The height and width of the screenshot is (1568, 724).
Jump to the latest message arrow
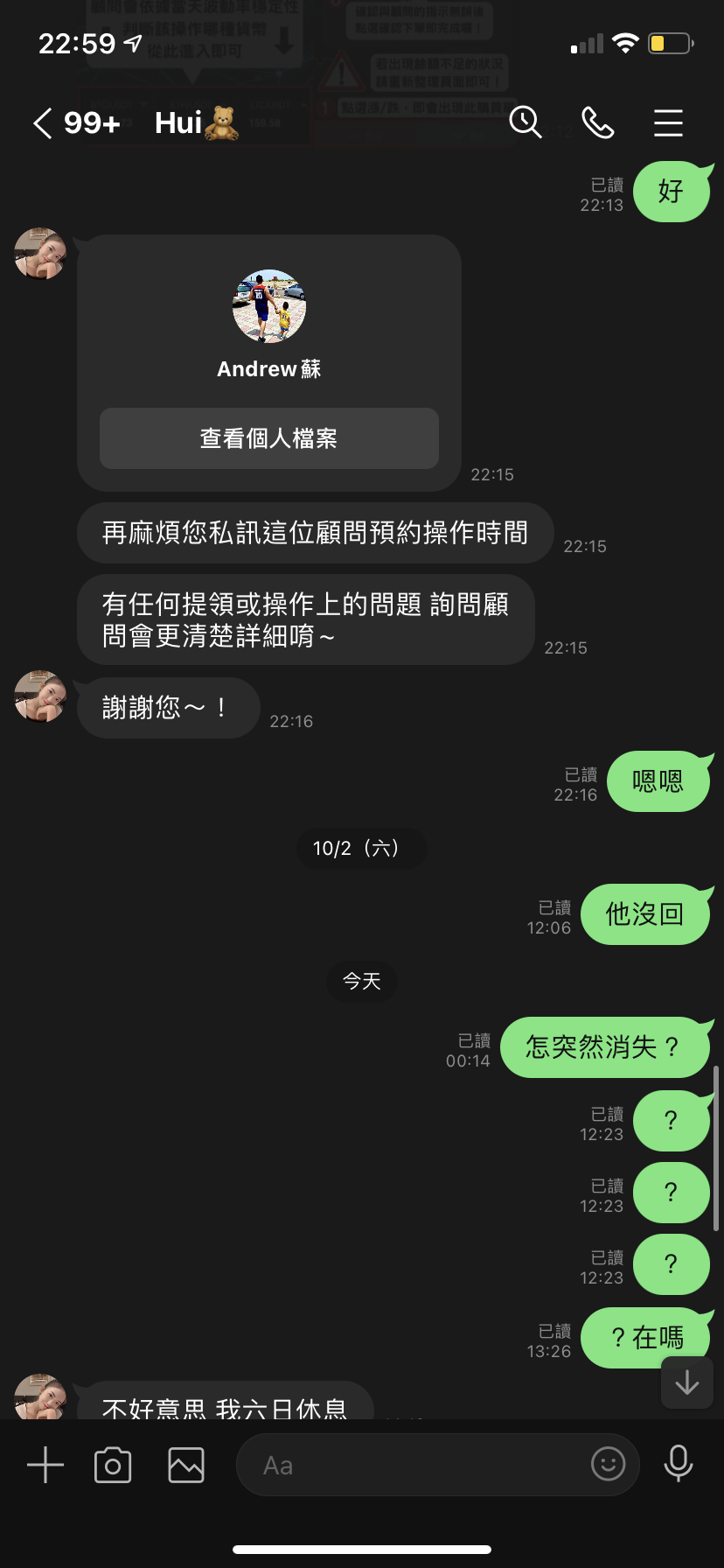687,1382
